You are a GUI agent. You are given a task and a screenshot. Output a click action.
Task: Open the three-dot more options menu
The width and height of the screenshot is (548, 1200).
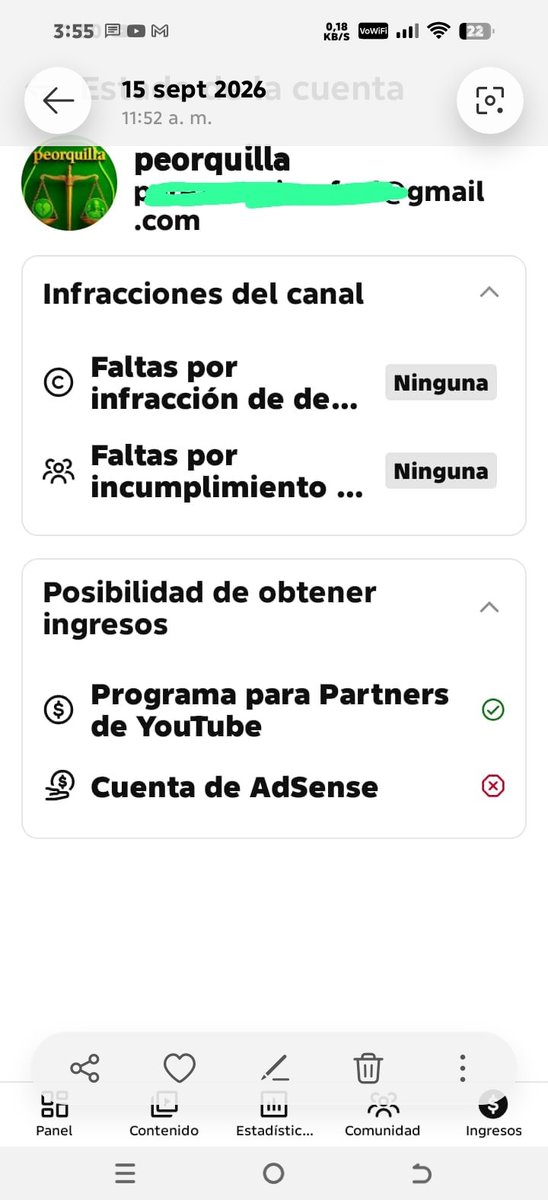click(x=462, y=1068)
